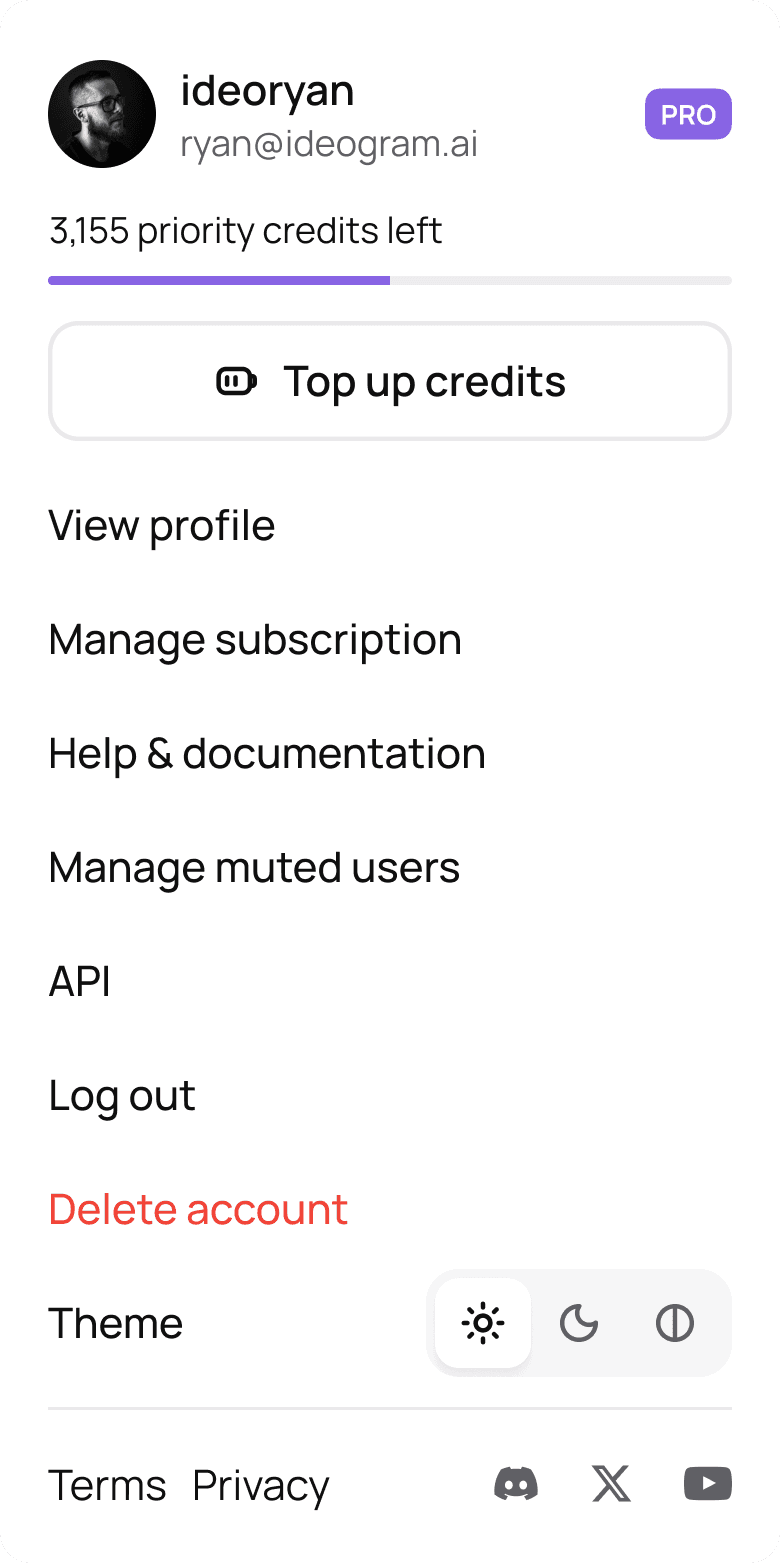Image resolution: width=780 pixels, height=1563 pixels.
Task: Tap the ideoryan profile avatar
Action: pyautogui.click(x=102, y=114)
